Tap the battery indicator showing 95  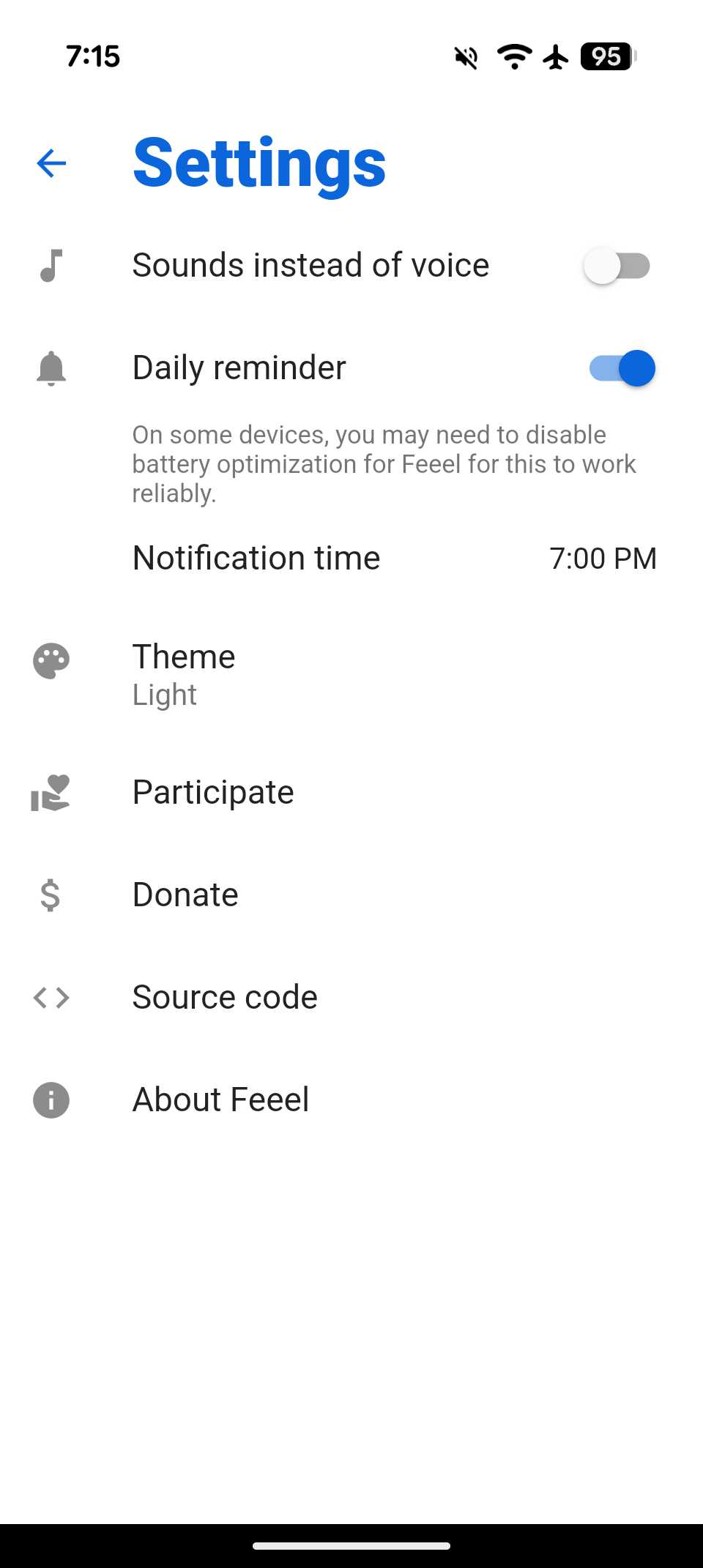606,56
